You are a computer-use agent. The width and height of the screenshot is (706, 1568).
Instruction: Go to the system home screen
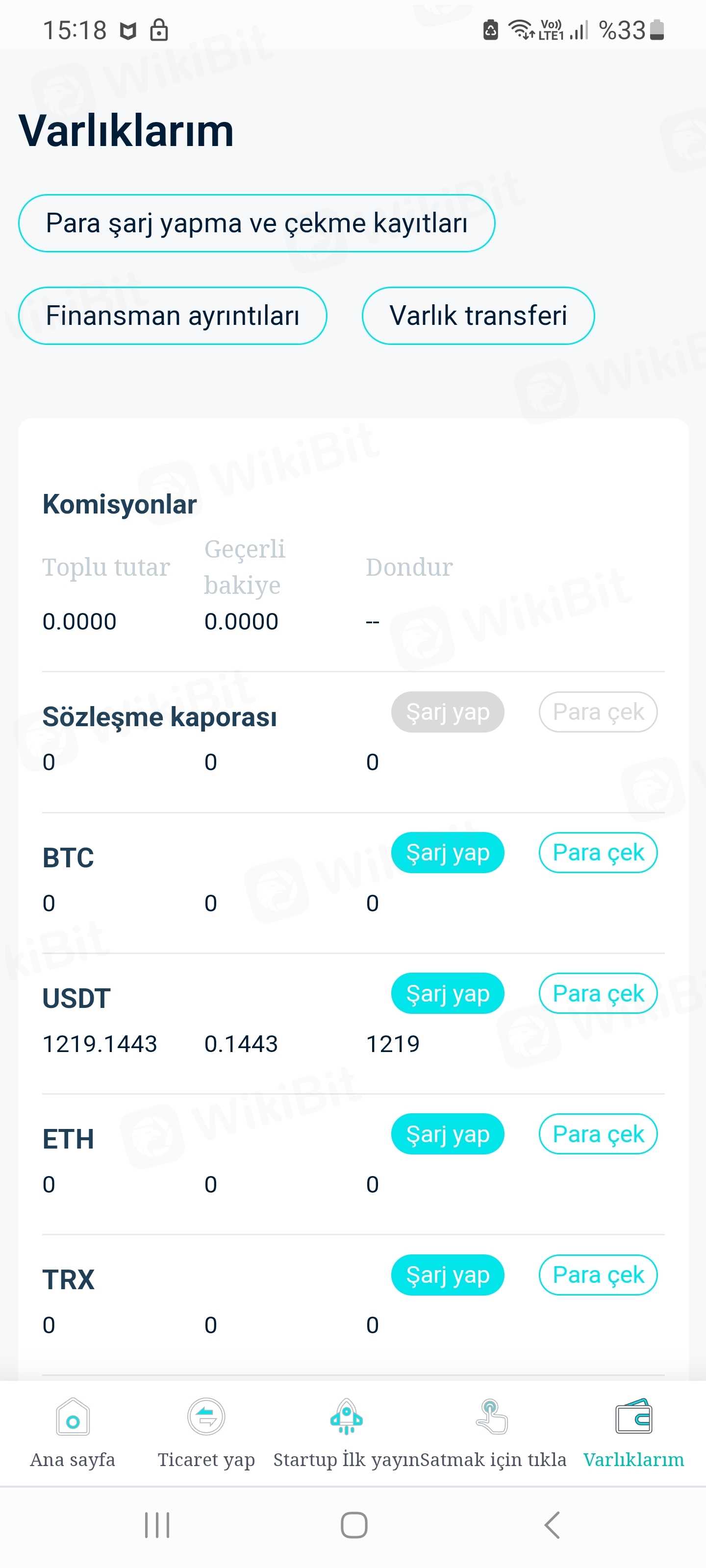[x=354, y=1525]
